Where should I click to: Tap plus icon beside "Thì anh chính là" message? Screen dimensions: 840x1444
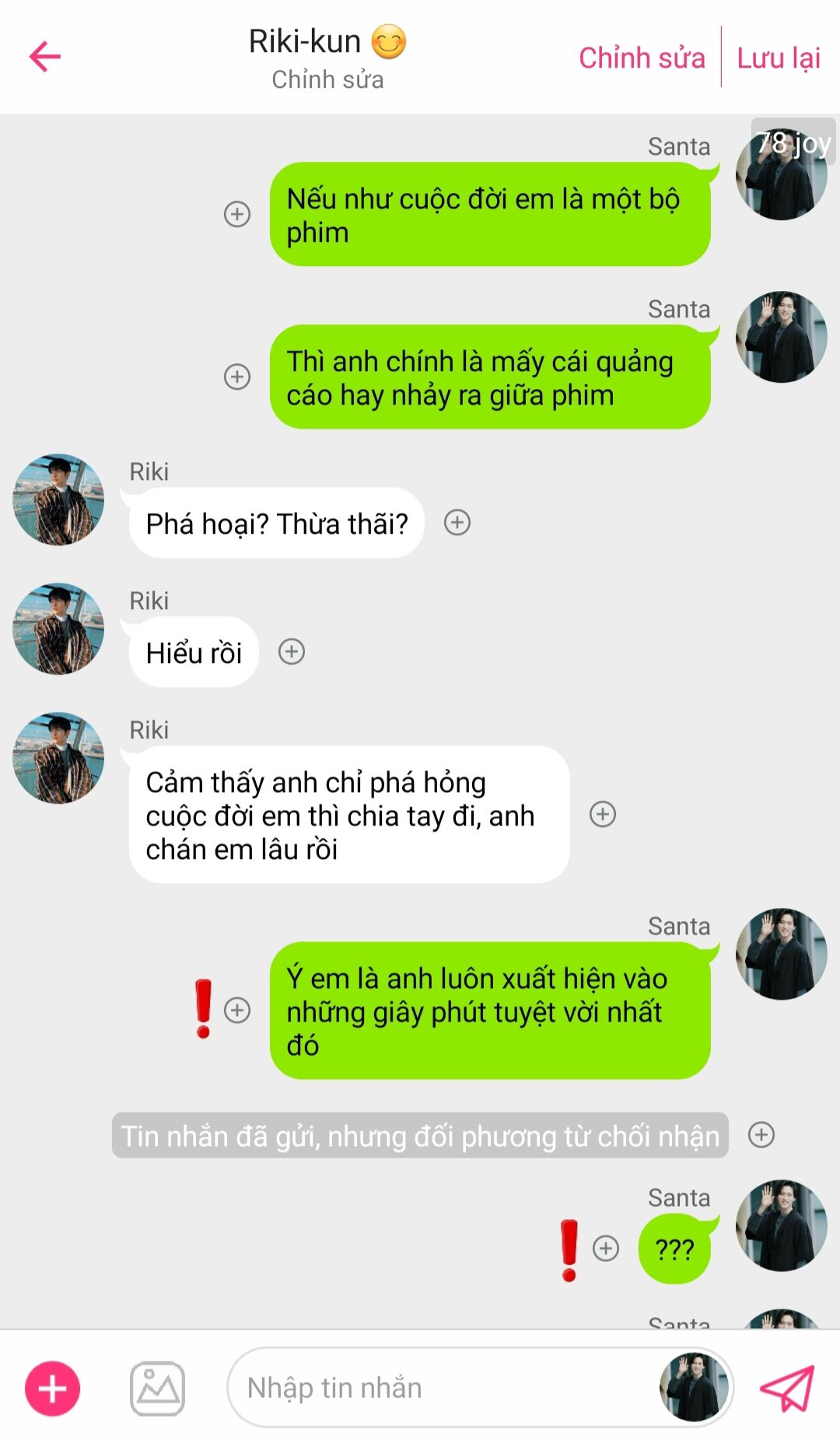[237, 377]
